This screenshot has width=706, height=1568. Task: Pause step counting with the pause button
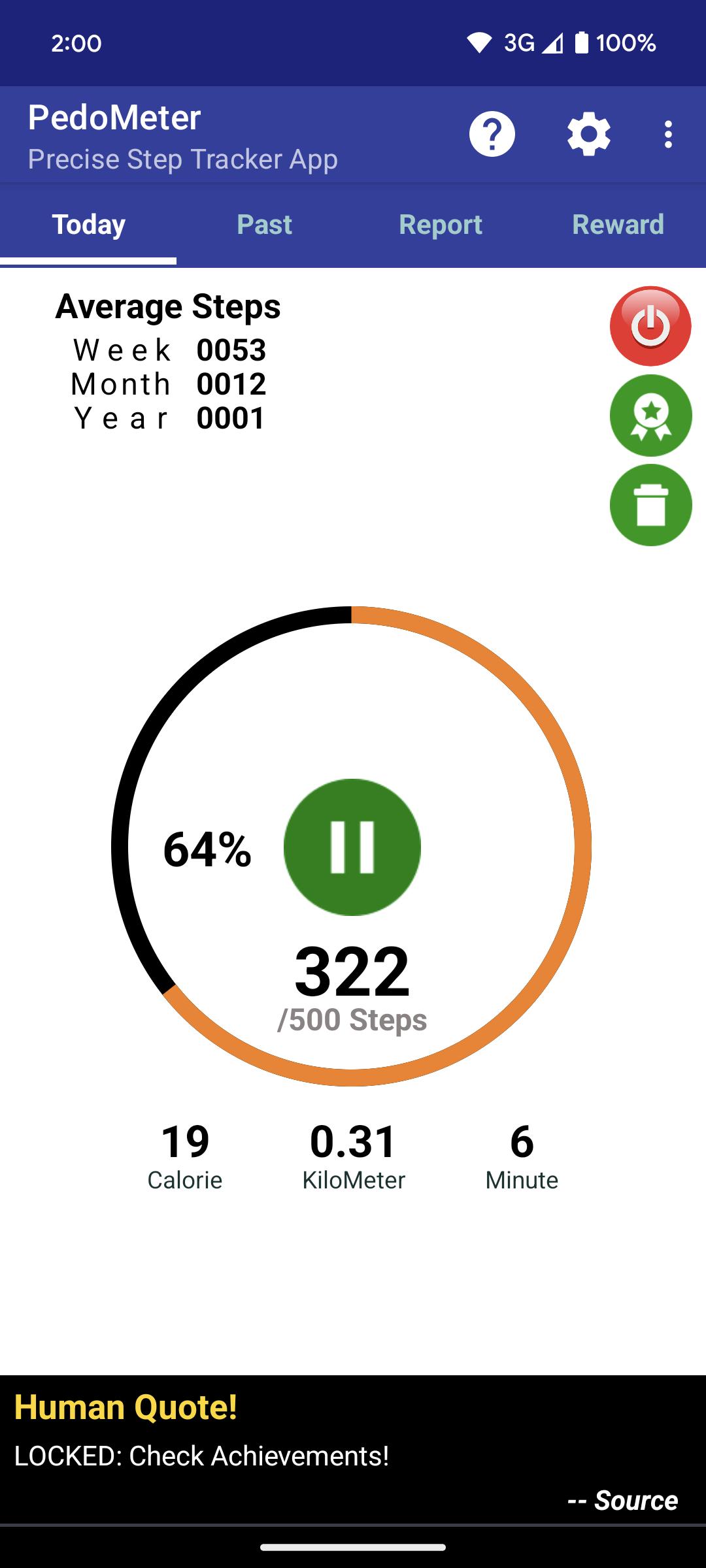click(x=352, y=847)
